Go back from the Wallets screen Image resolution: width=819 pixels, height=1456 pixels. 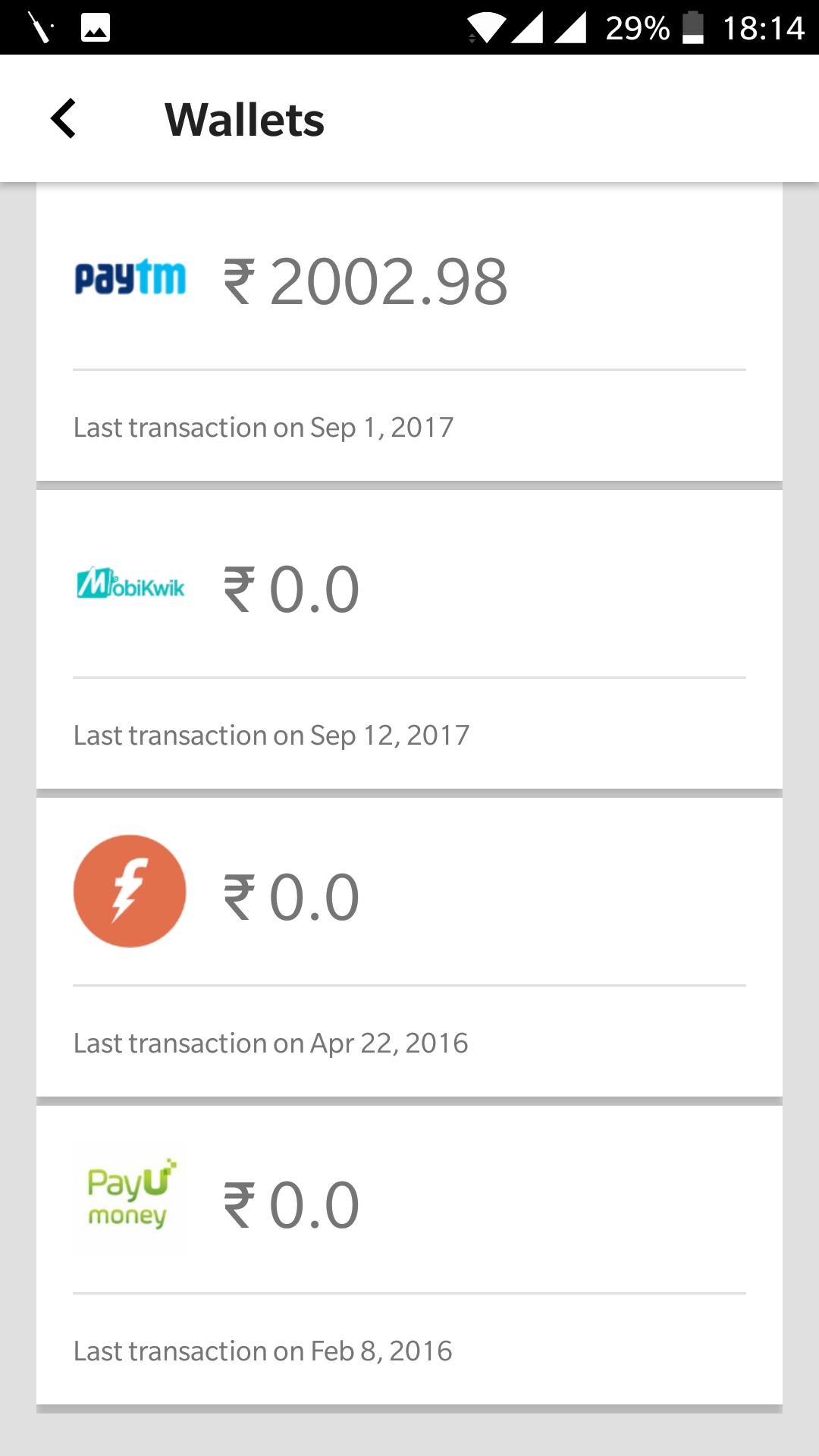[x=64, y=119]
